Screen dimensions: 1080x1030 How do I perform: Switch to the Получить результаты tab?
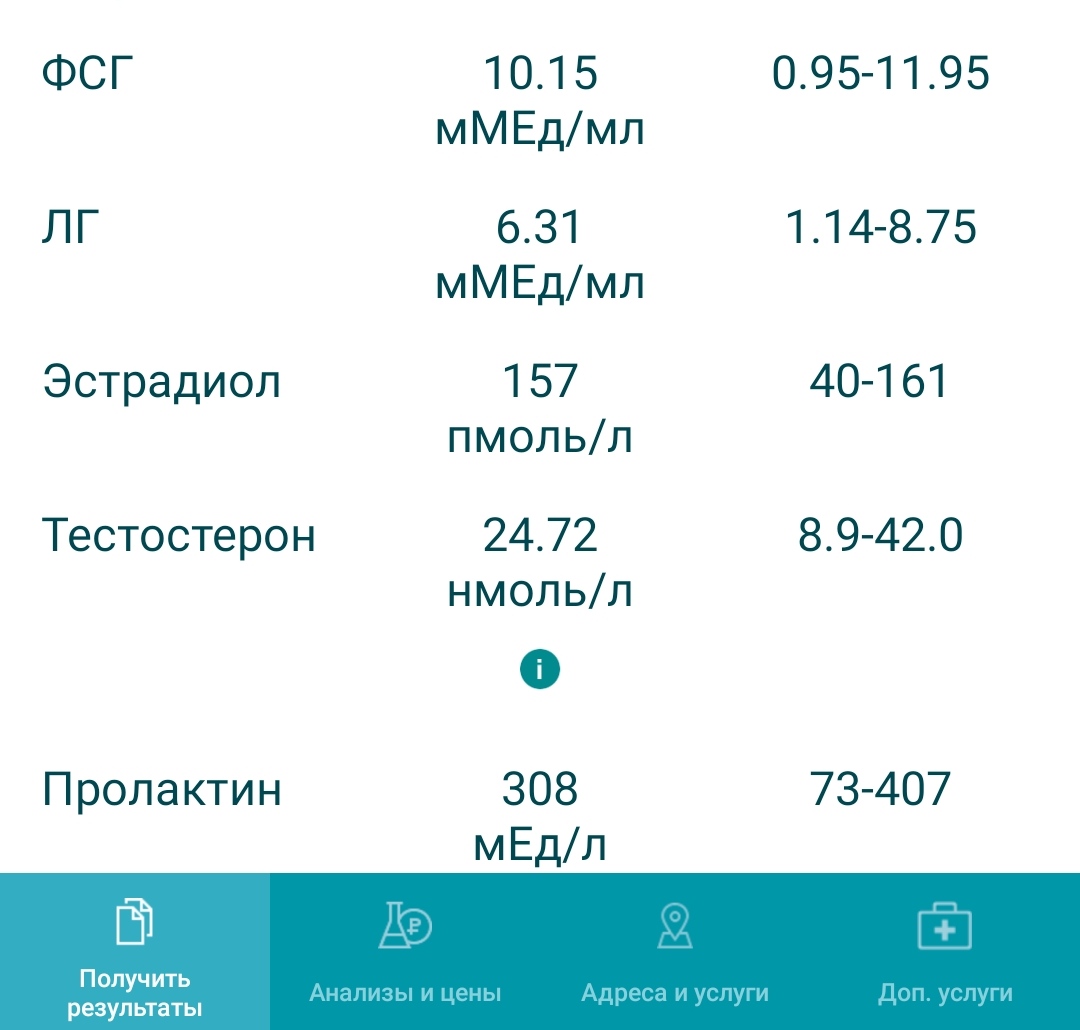tap(135, 952)
